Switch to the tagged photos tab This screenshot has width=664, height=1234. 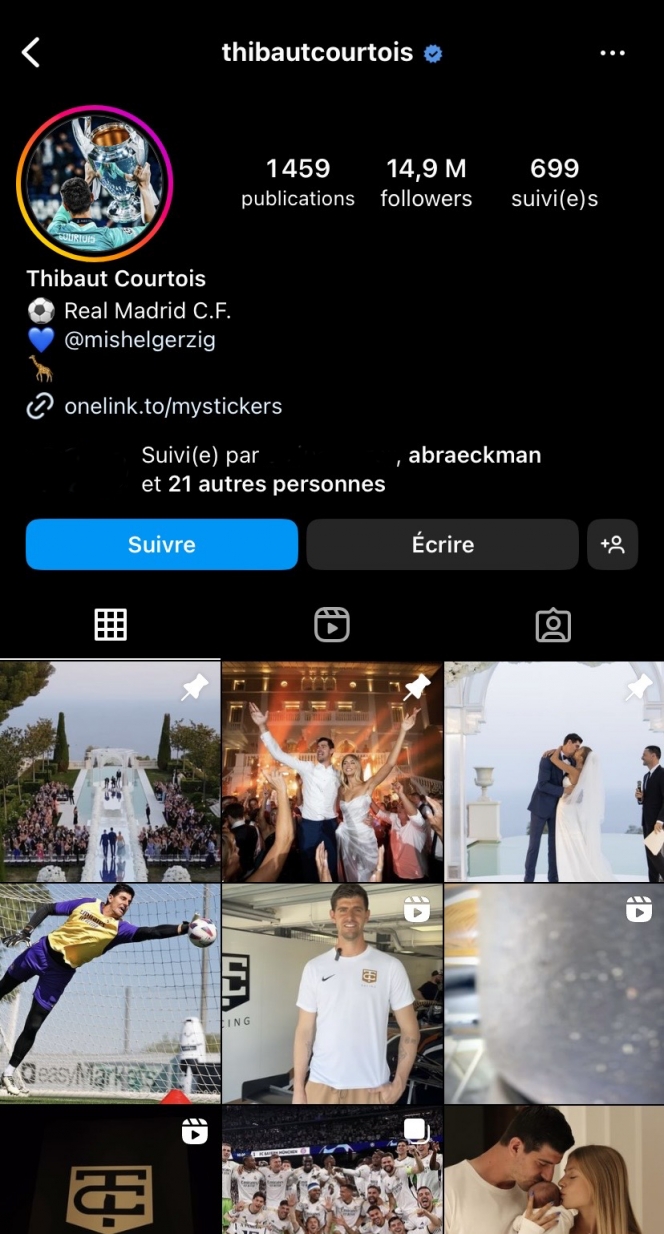[x=553, y=624]
